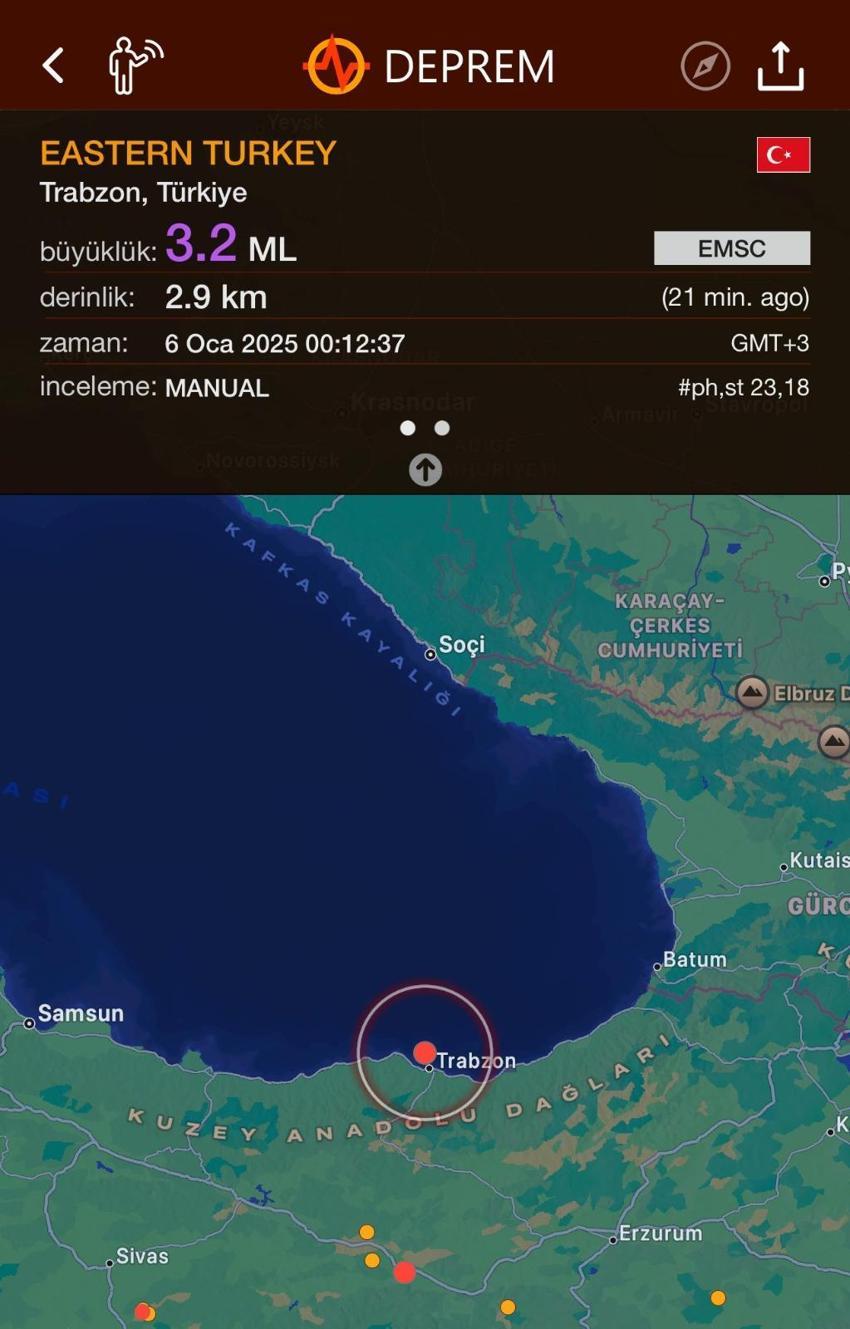Select Trabzon city label on the map

click(475, 1061)
